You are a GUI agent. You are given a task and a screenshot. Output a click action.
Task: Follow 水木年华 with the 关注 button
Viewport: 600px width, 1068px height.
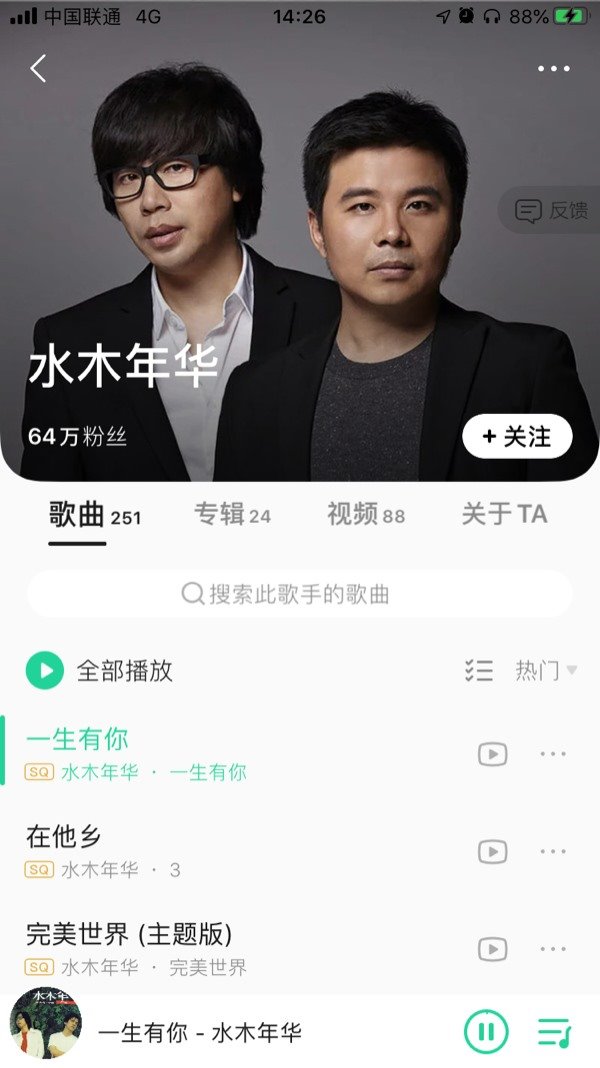click(517, 437)
